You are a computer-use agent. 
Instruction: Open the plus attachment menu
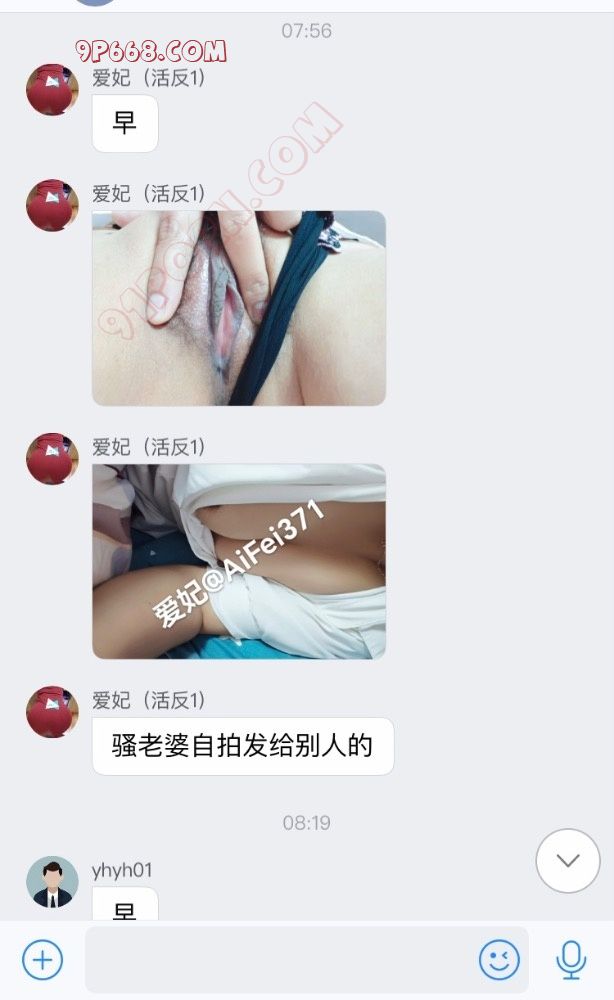tap(42, 961)
